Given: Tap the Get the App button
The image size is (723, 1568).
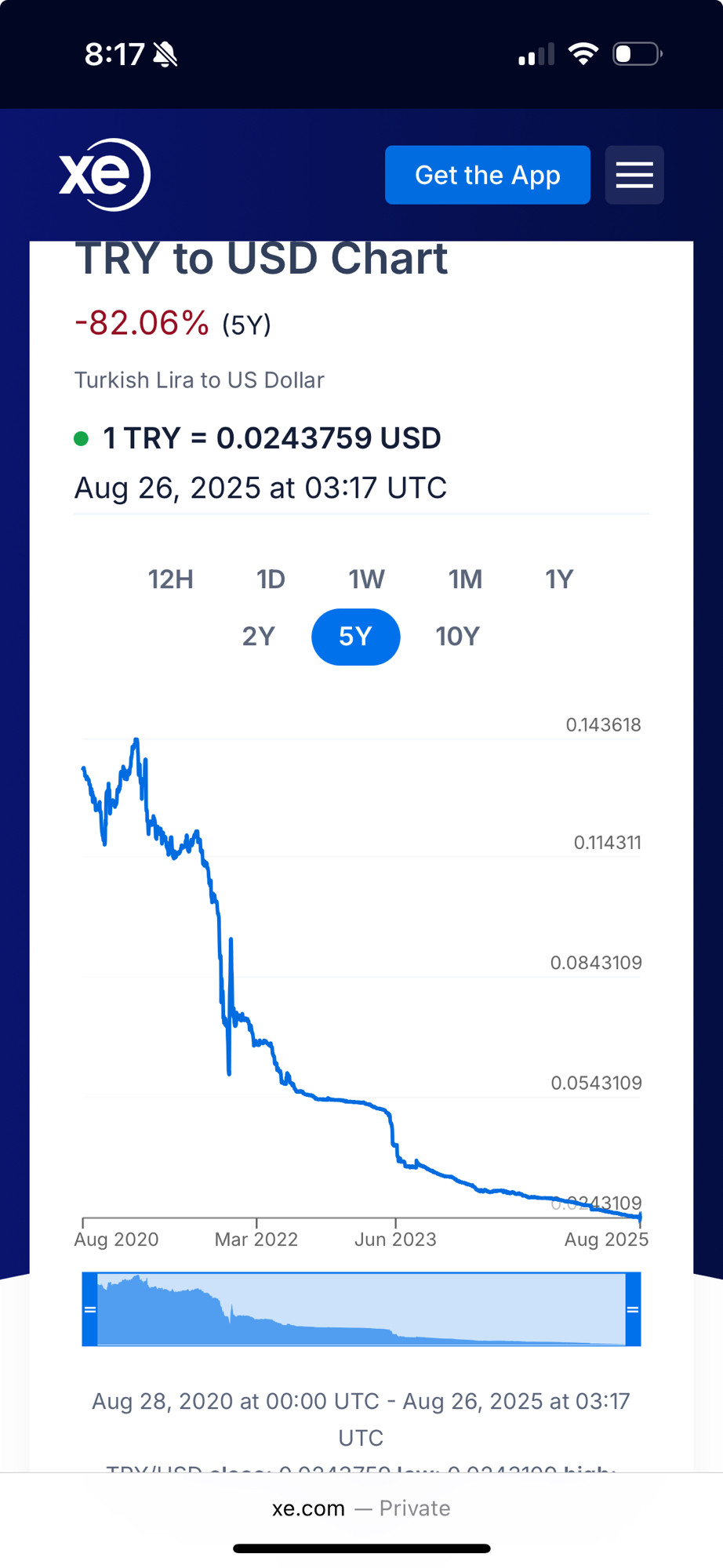Looking at the screenshot, I should point(487,175).
